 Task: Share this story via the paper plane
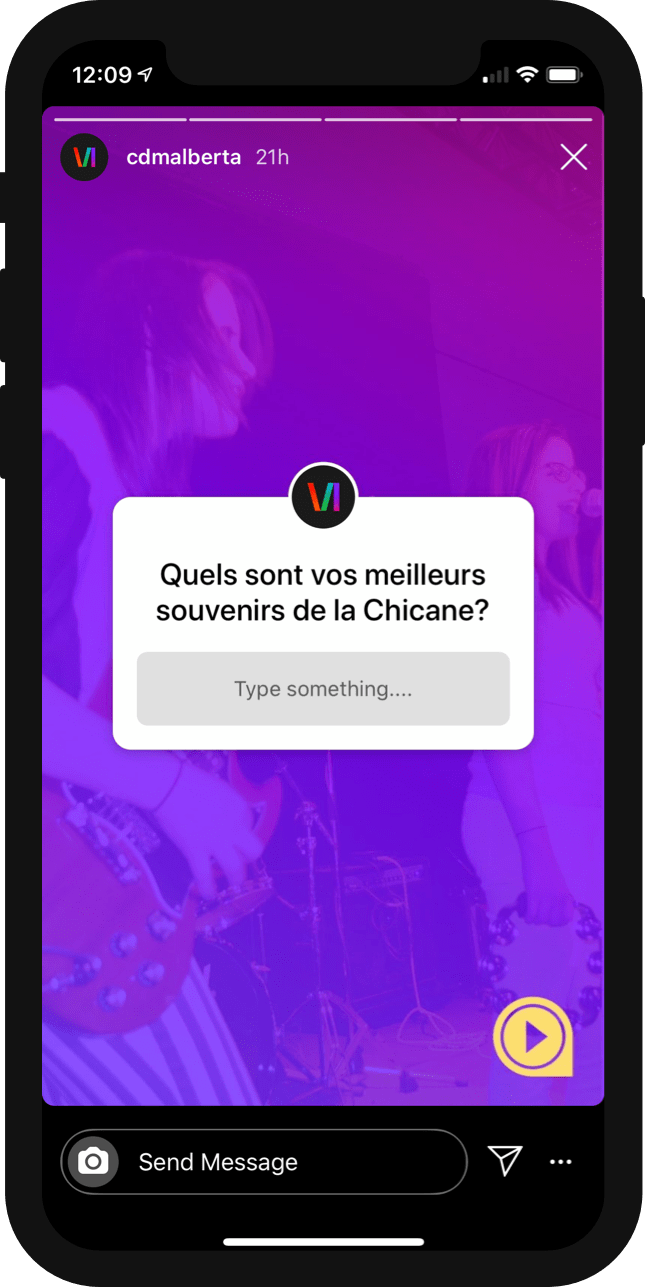(x=505, y=1160)
